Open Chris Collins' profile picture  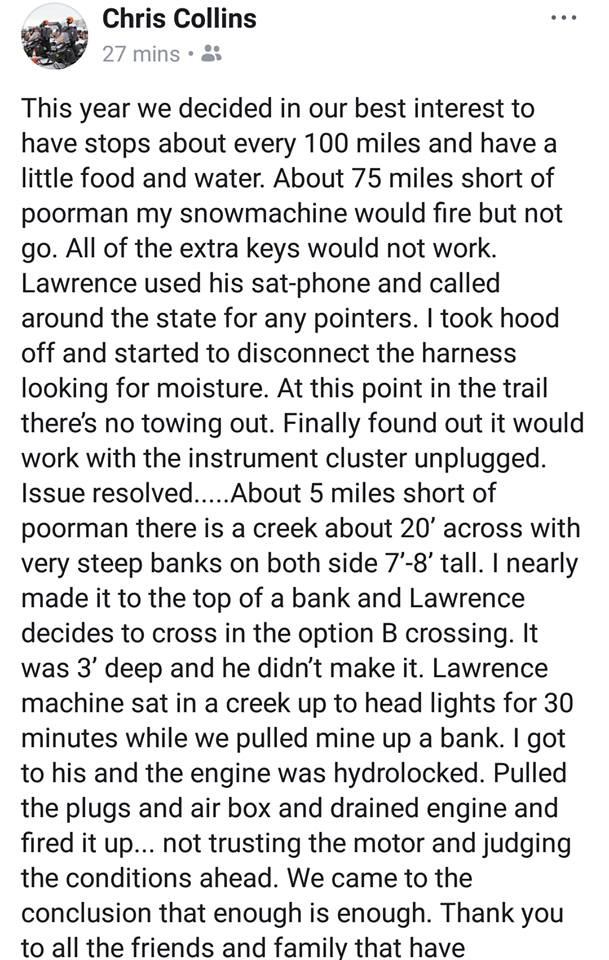pos(54,36)
